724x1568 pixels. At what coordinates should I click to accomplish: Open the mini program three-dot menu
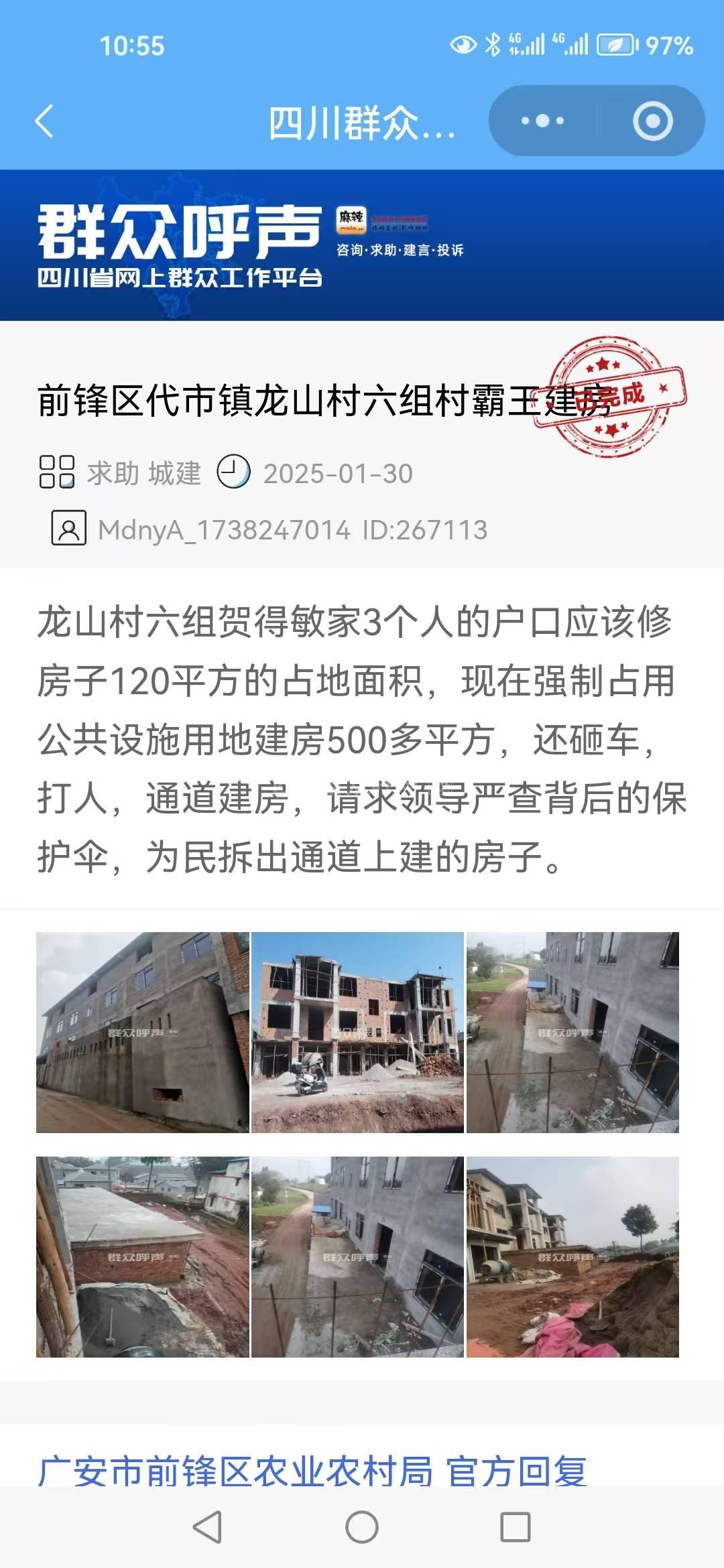(x=542, y=121)
